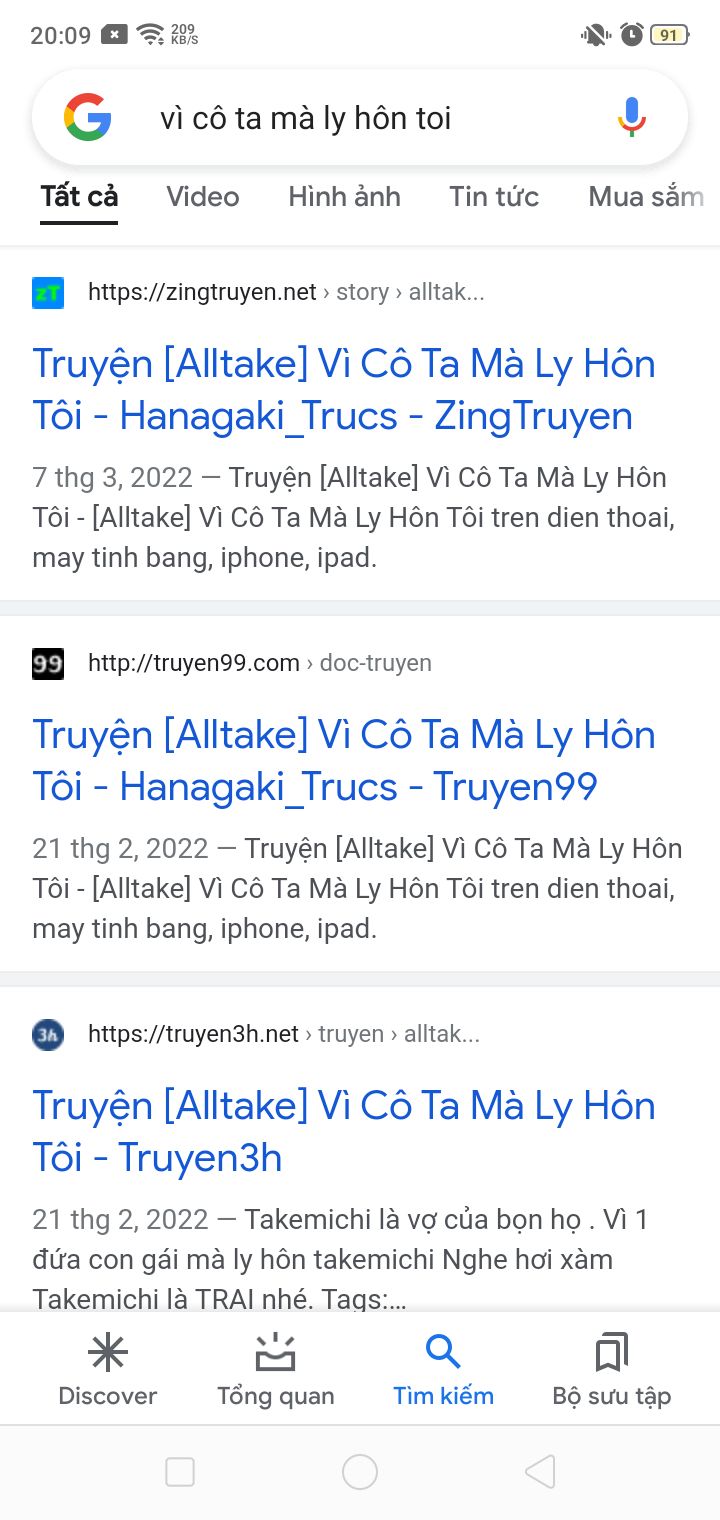Go back using system back button
Screen dimensions: 720x1520
[x=540, y=1472]
